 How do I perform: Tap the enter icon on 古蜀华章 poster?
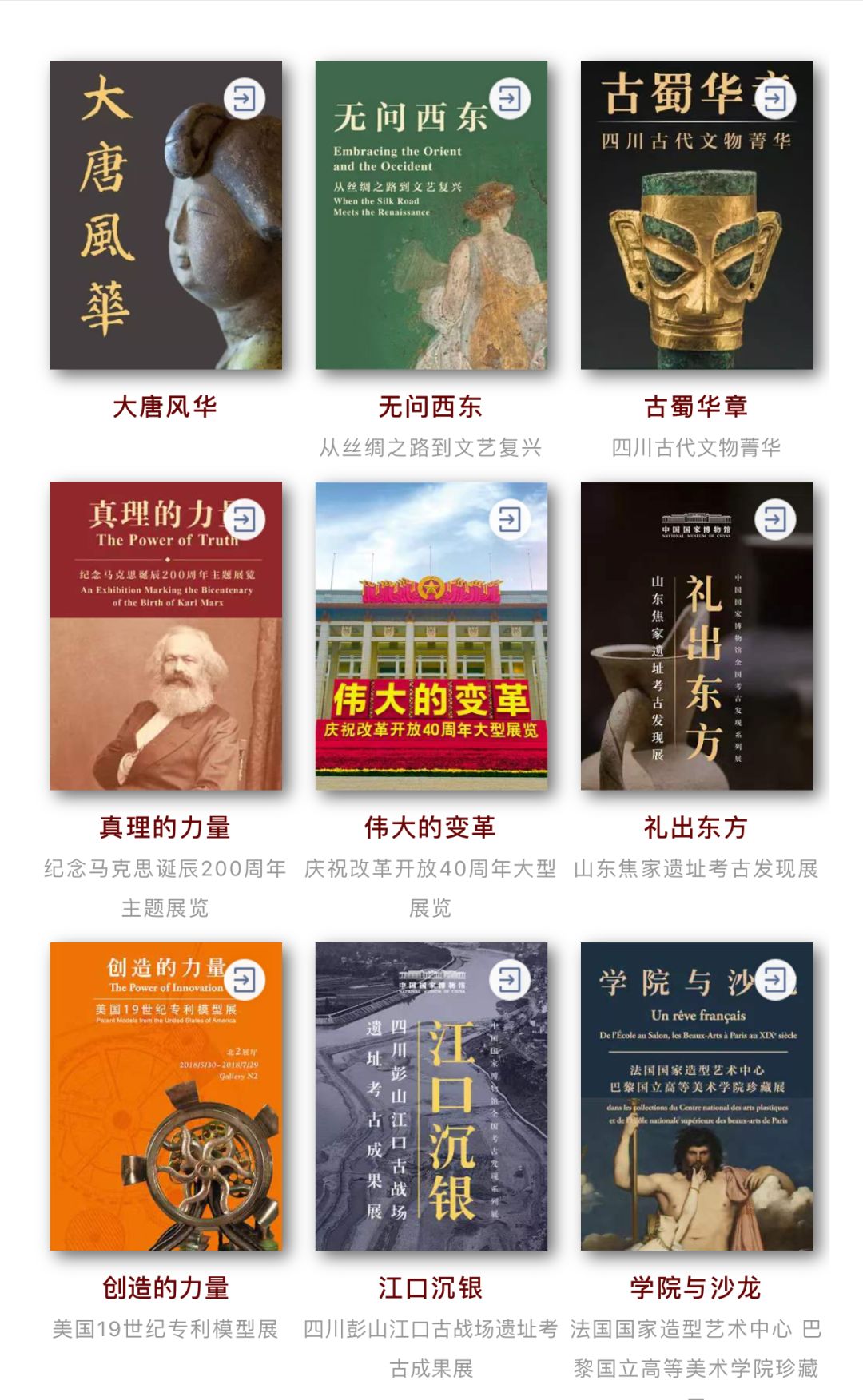(x=775, y=99)
